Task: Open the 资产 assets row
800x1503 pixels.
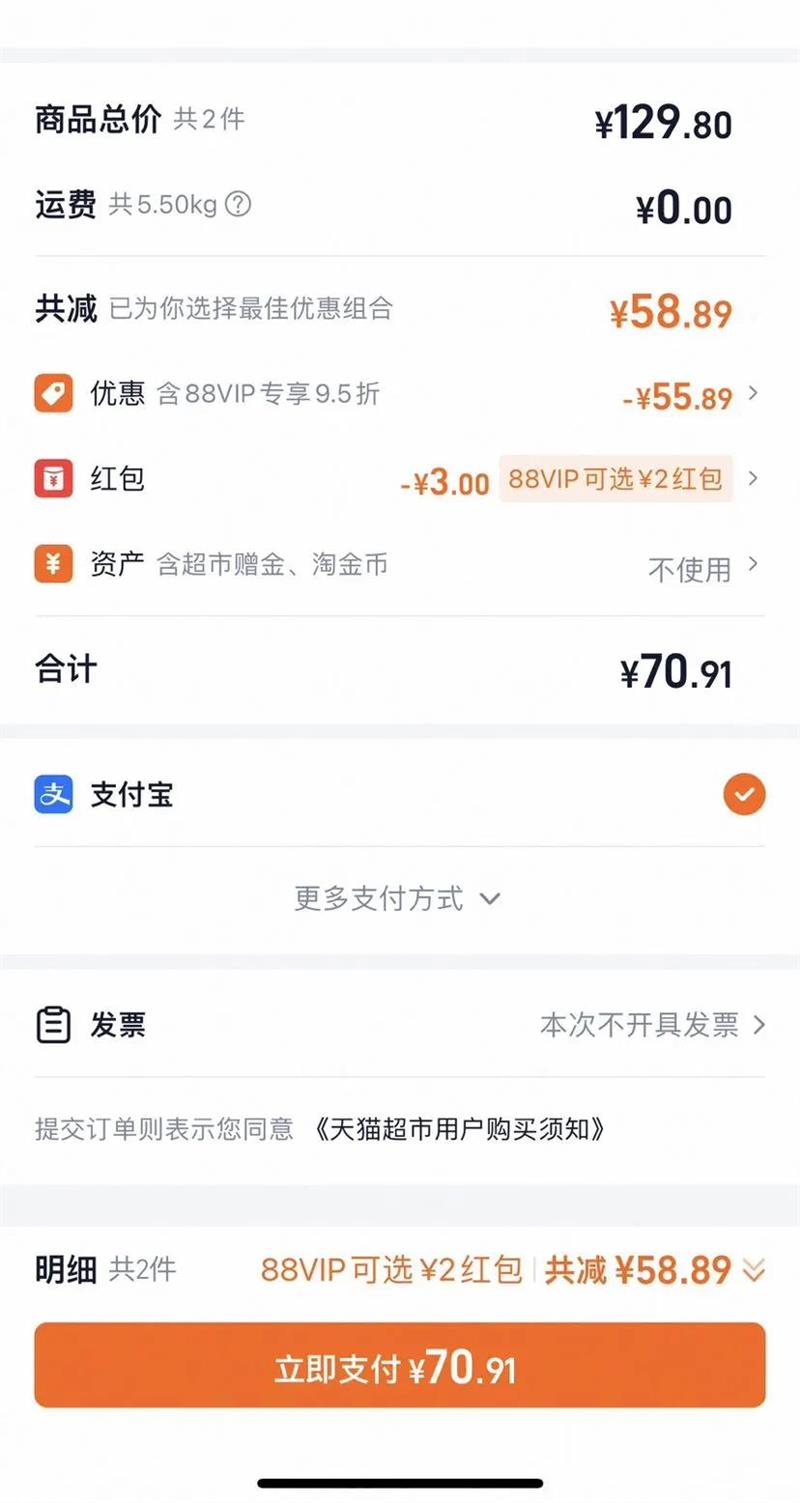Action: click(400, 566)
